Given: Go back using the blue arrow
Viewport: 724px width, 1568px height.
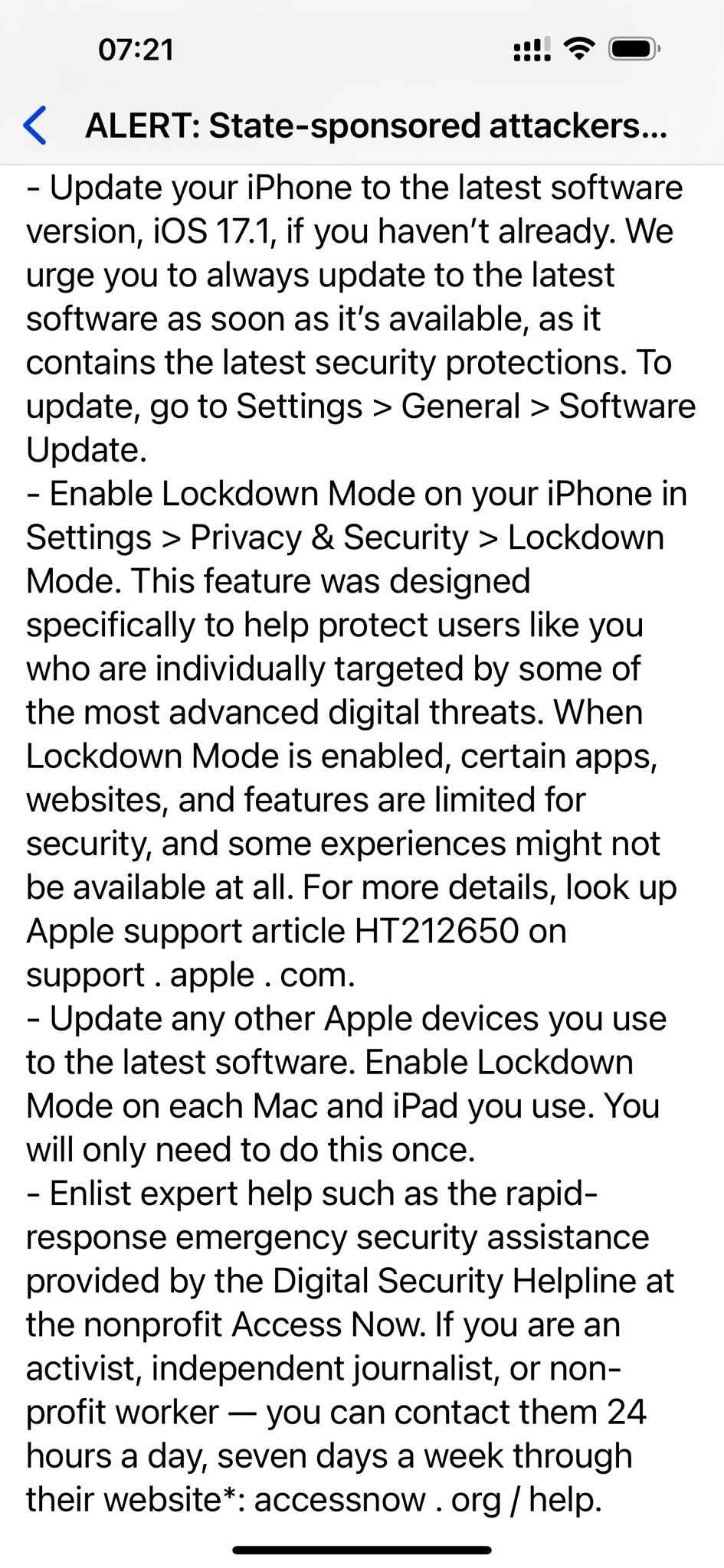Looking at the screenshot, I should pyautogui.click(x=35, y=125).
